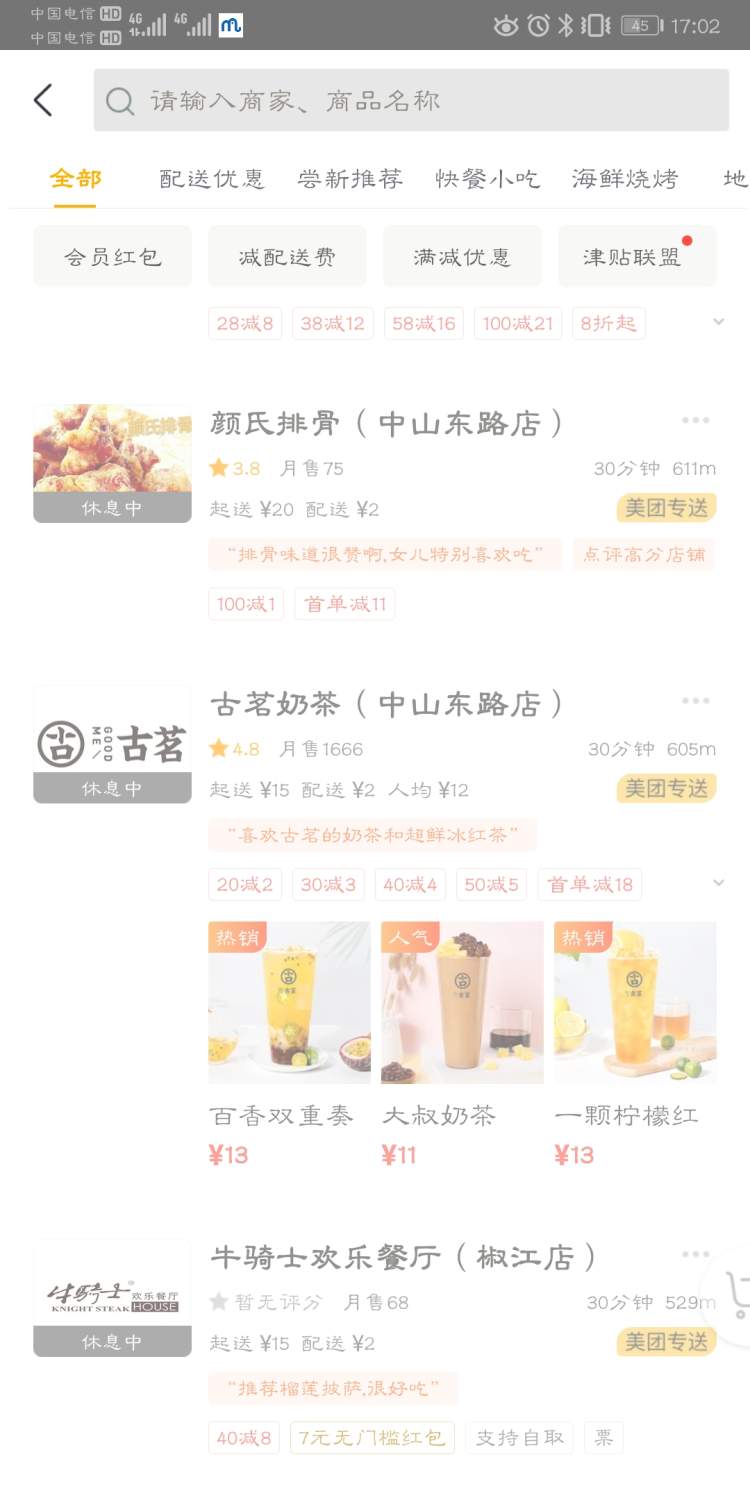
Task: View 百香双重奏 drink item
Action: 289,1003
